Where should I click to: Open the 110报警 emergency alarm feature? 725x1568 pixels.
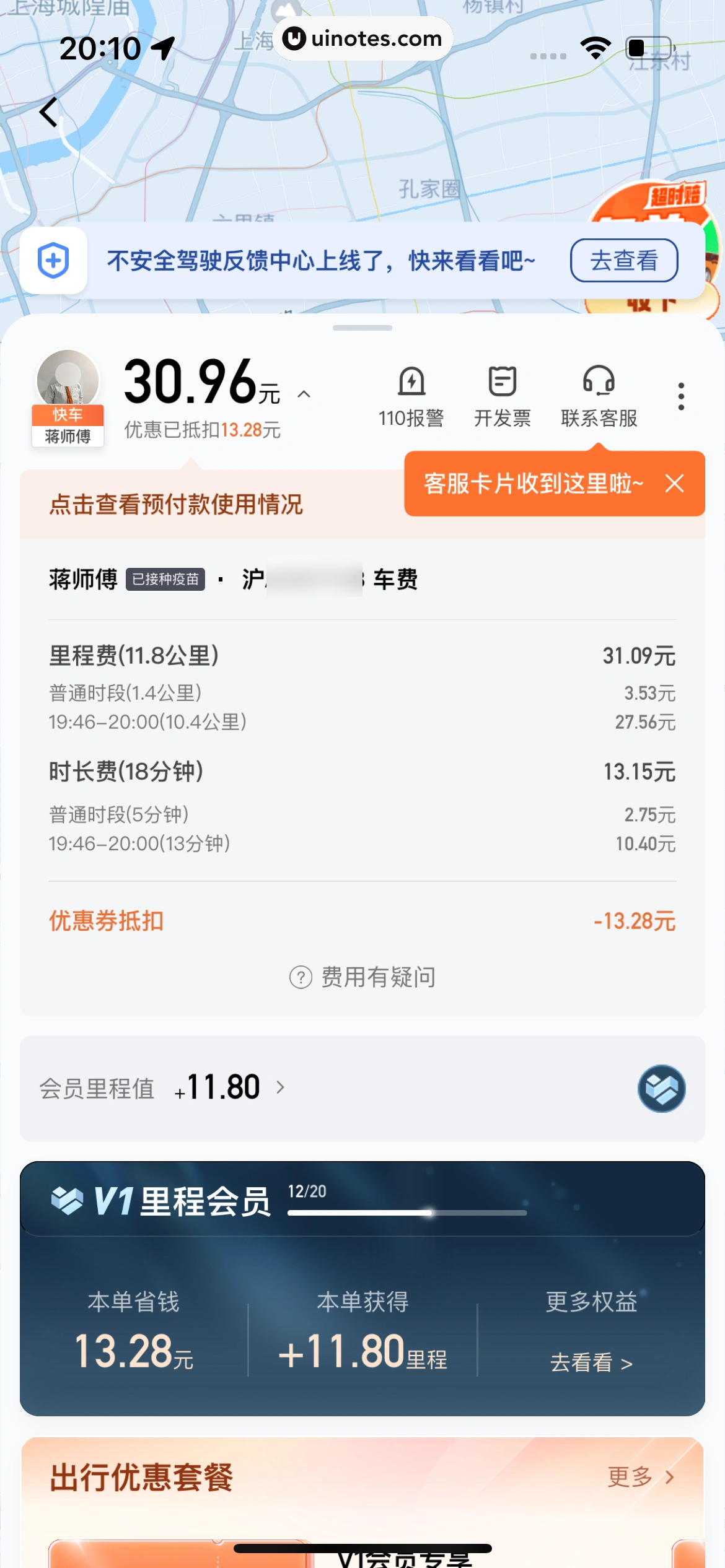(x=411, y=395)
